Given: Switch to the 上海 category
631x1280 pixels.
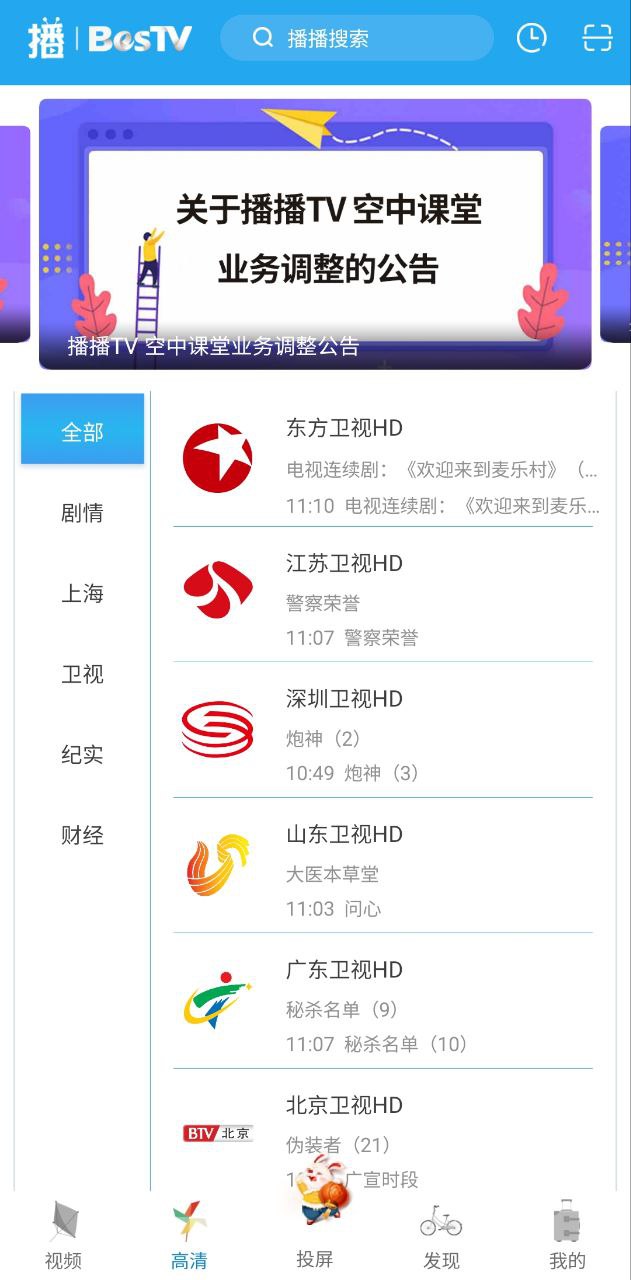Looking at the screenshot, I should 82,593.
